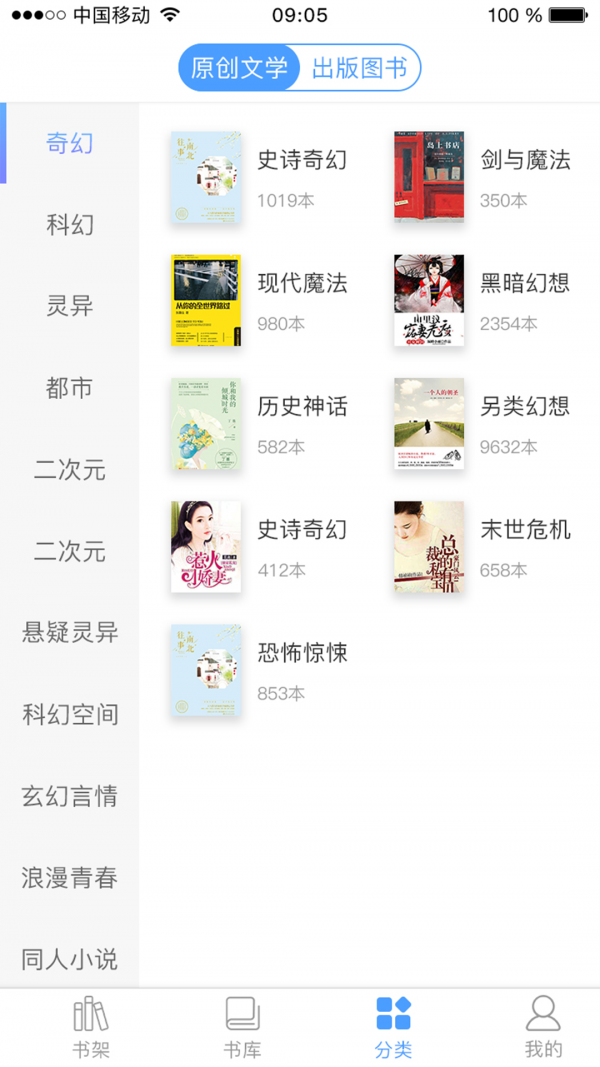This screenshot has height=1067, width=600.
Task: Open the 剑与魔法 subcategory
Action: [x=482, y=176]
